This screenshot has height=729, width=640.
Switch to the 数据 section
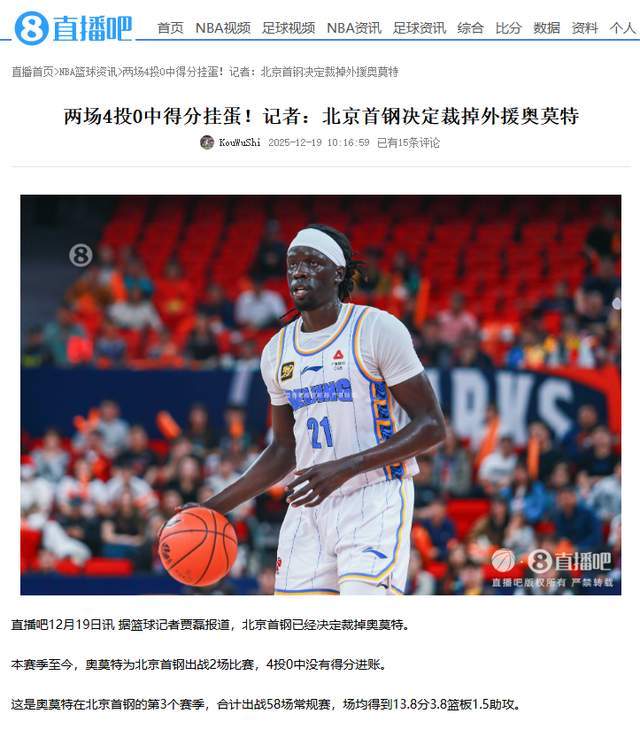(x=546, y=28)
